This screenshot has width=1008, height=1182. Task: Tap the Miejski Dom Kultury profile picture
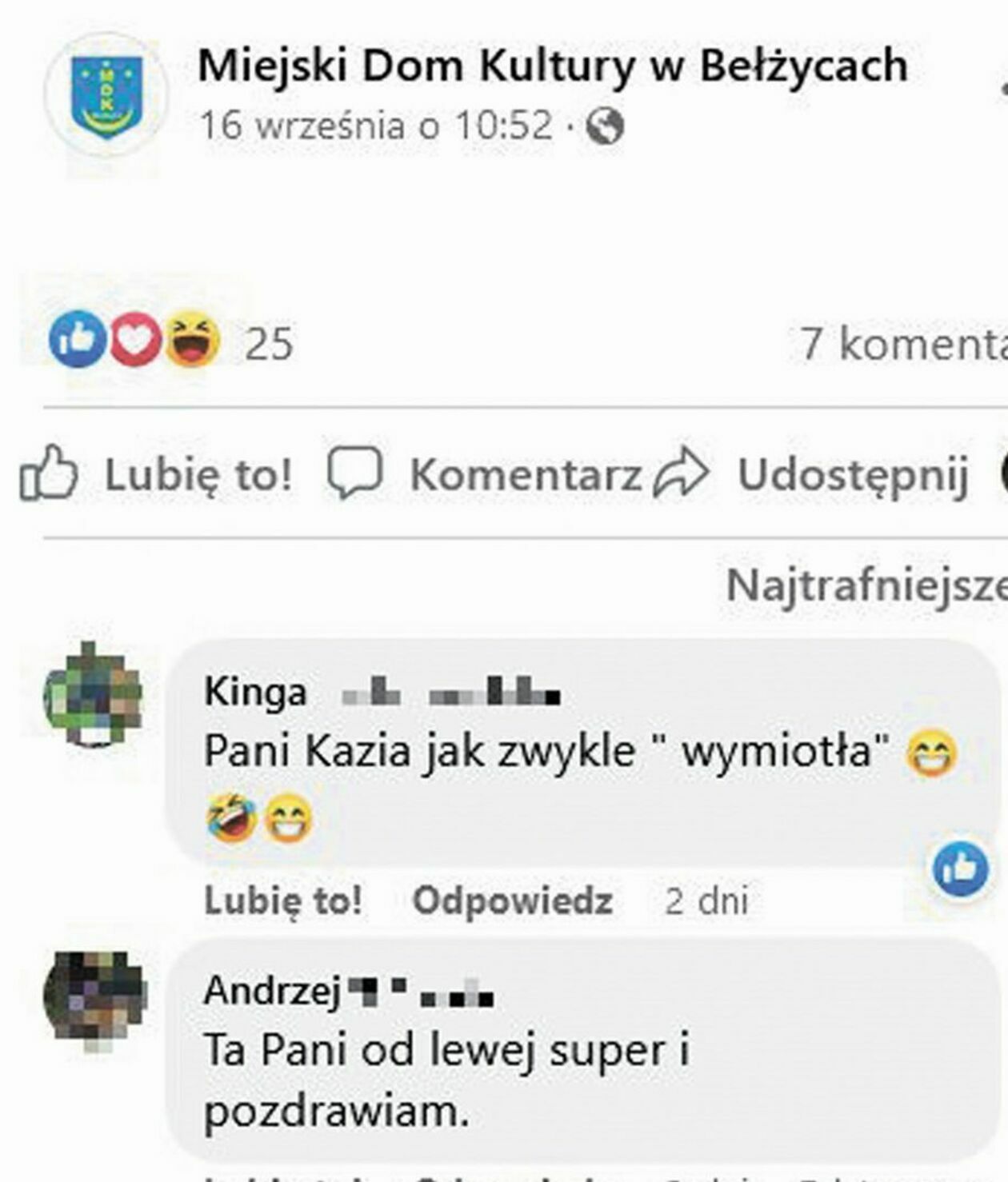click(x=106, y=97)
